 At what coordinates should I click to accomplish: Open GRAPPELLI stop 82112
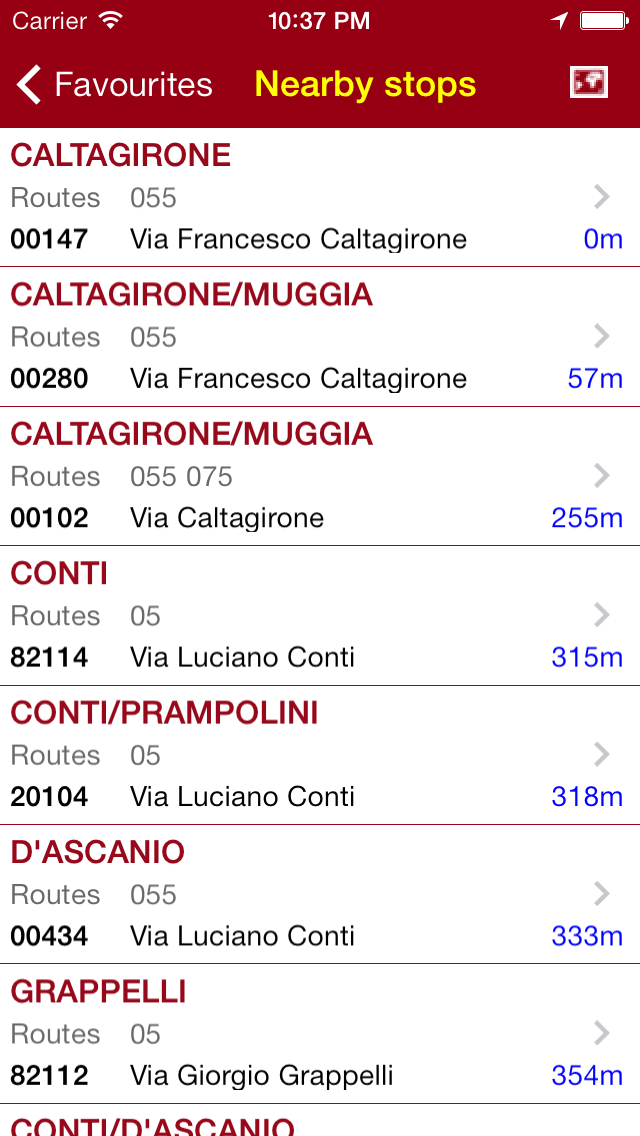(320, 1034)
